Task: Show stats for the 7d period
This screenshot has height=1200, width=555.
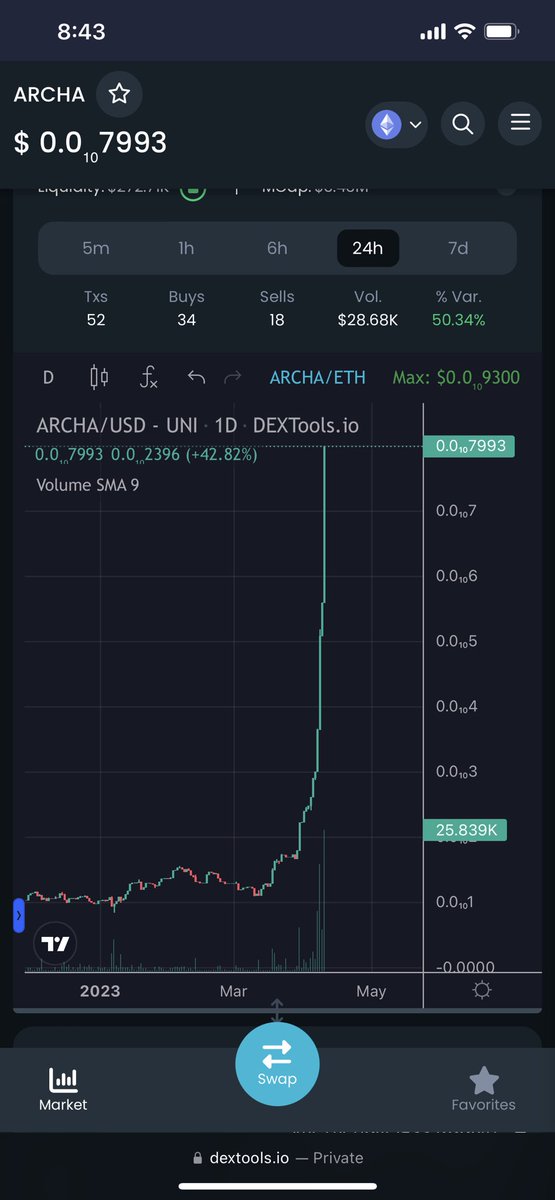Action: (458, 248)
